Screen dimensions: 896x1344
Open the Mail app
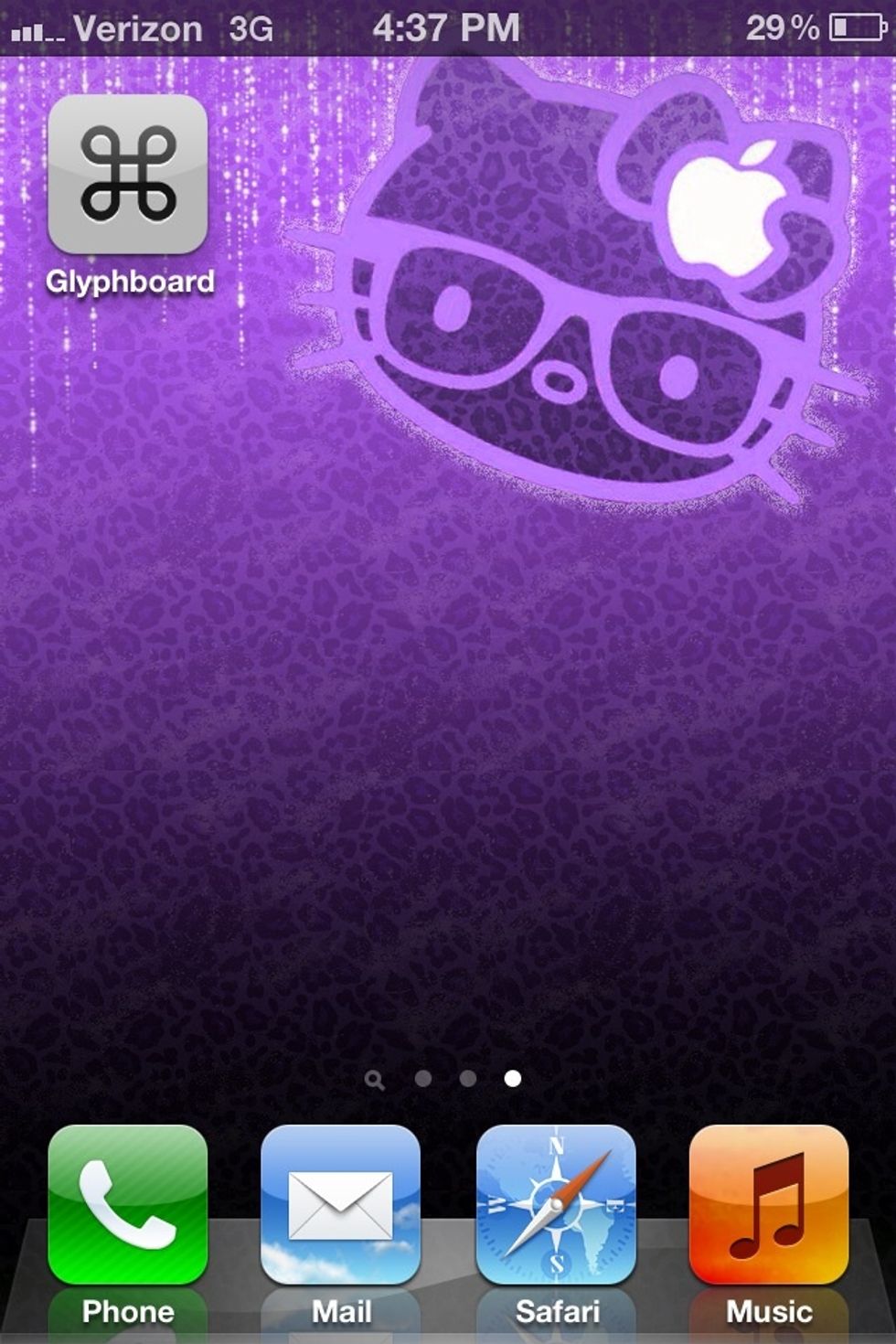pos(341,1207)
